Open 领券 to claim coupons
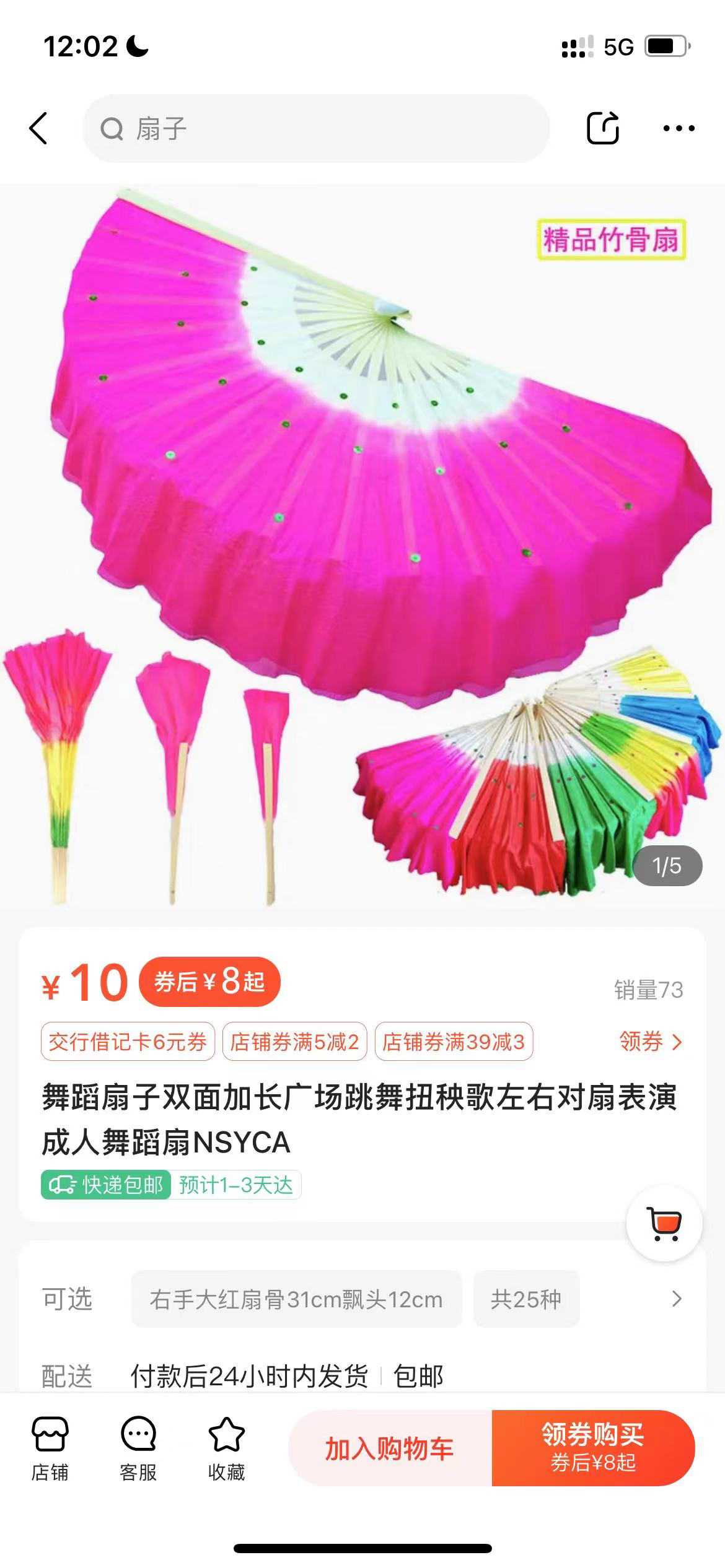Image resolution: width=725 pixels, height=1568 pixels. pyautogui.click(x=651, y=1042)
